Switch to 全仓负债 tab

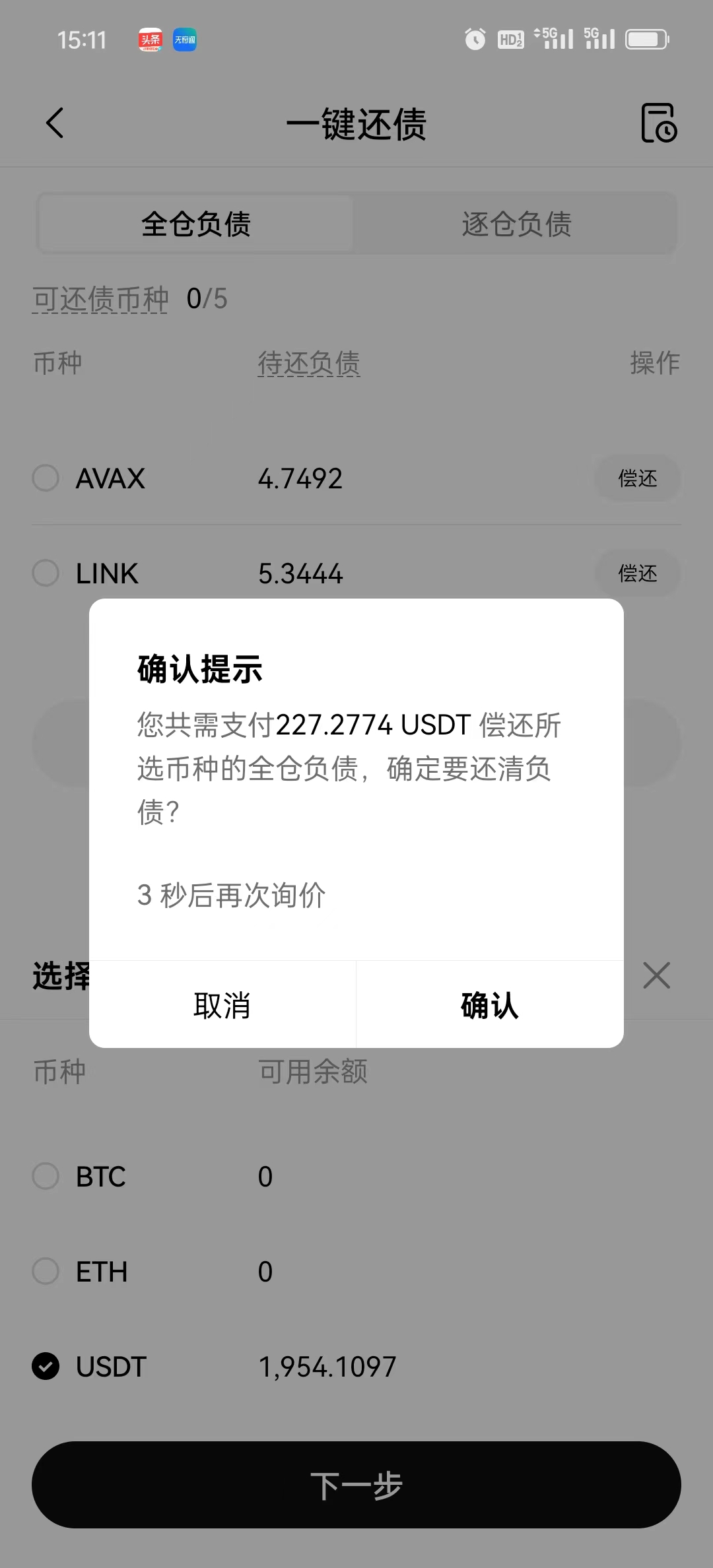[x=196, y=224]
